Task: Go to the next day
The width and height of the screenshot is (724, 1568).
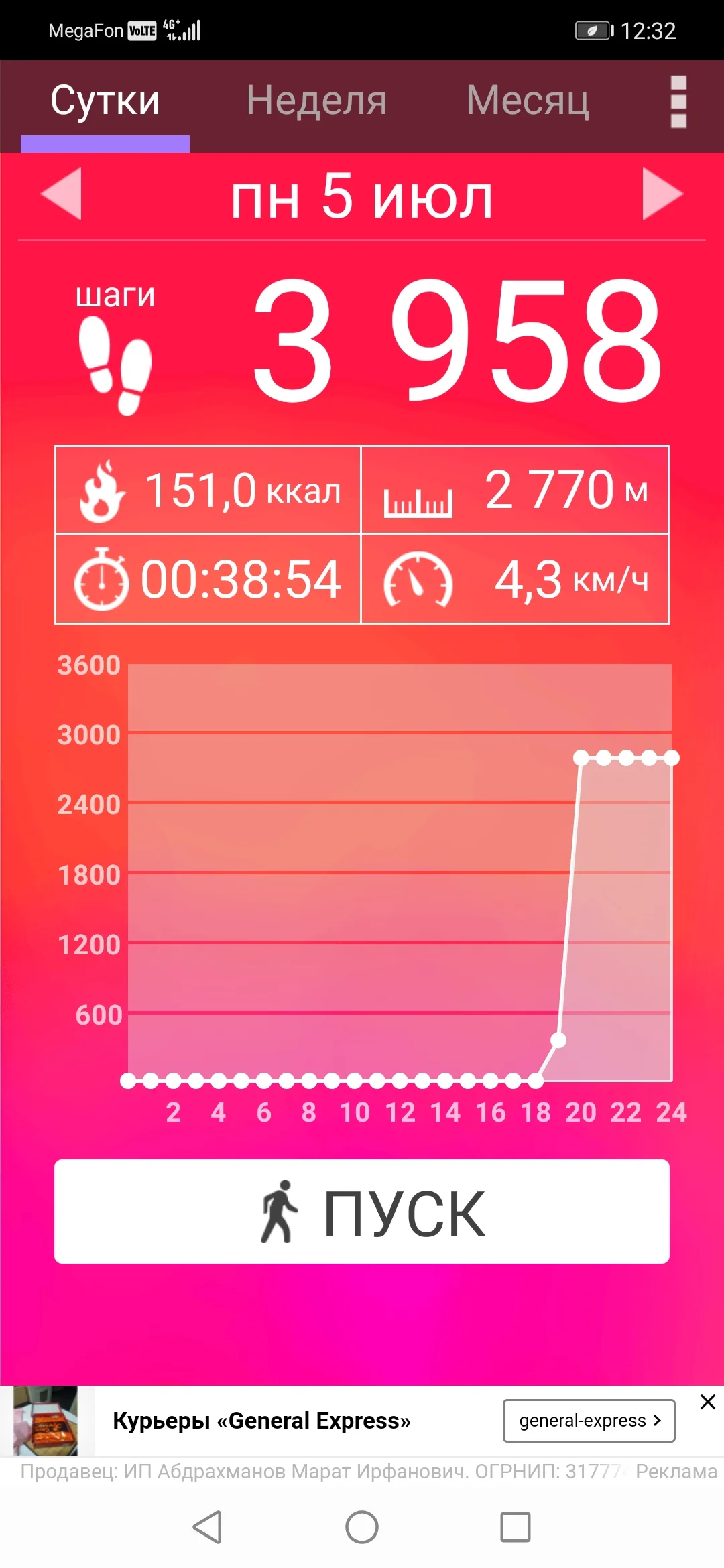Action: click(662, 194)
